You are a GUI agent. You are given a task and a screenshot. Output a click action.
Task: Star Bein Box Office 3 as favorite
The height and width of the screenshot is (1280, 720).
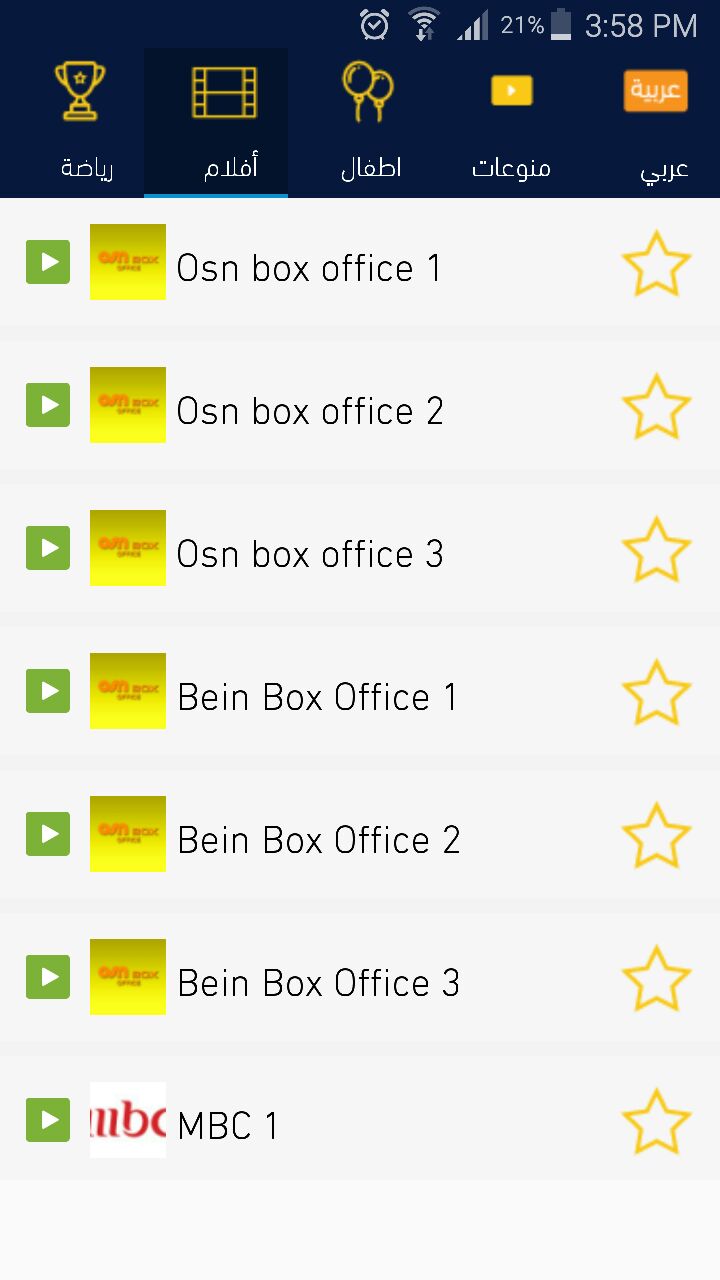656,979
